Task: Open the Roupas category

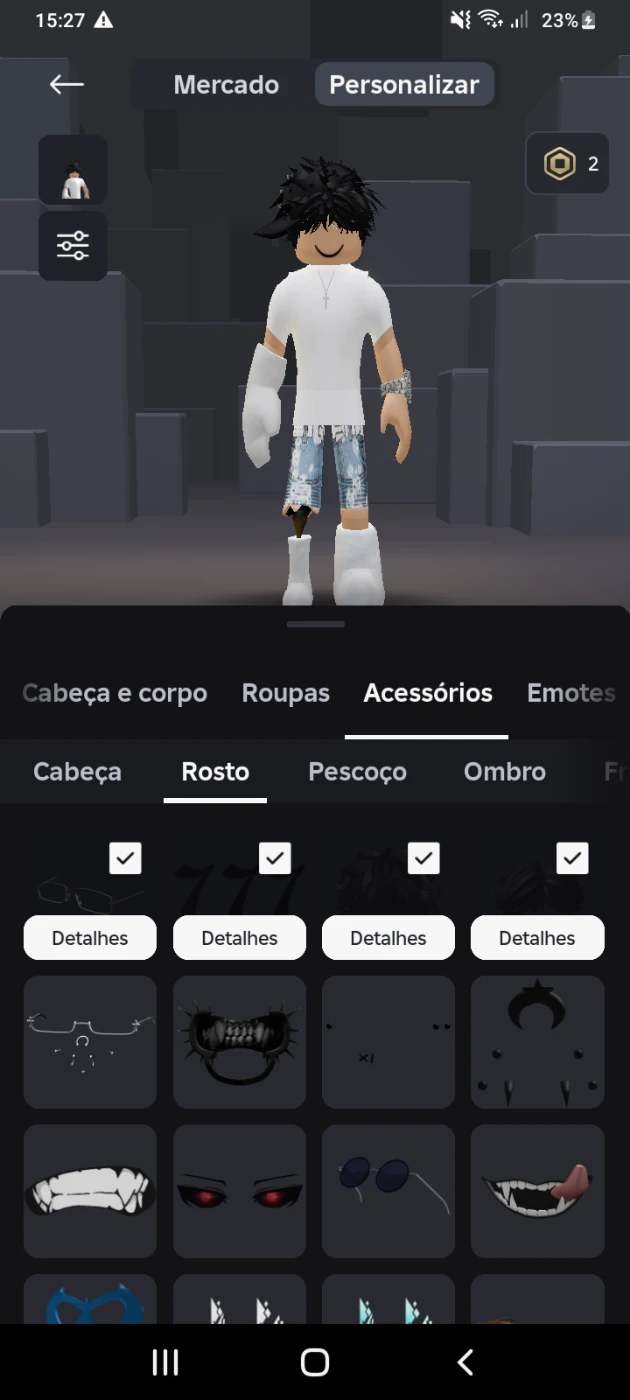Action: [286, 693]
